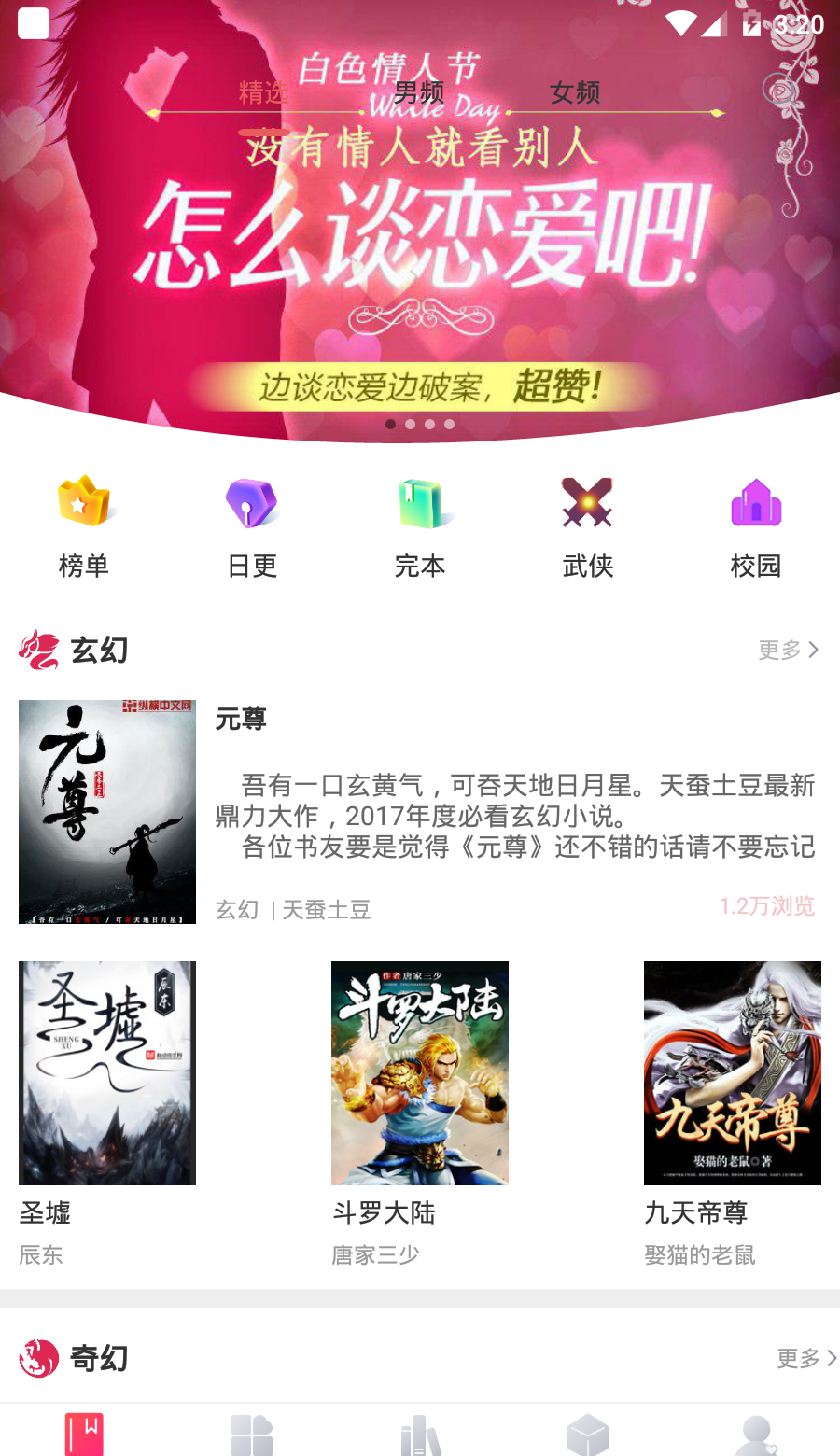Open the profile icon in bottom navigation
Image resolution: width=840 pixels, height=1456 pixels.
[756, 1433]
